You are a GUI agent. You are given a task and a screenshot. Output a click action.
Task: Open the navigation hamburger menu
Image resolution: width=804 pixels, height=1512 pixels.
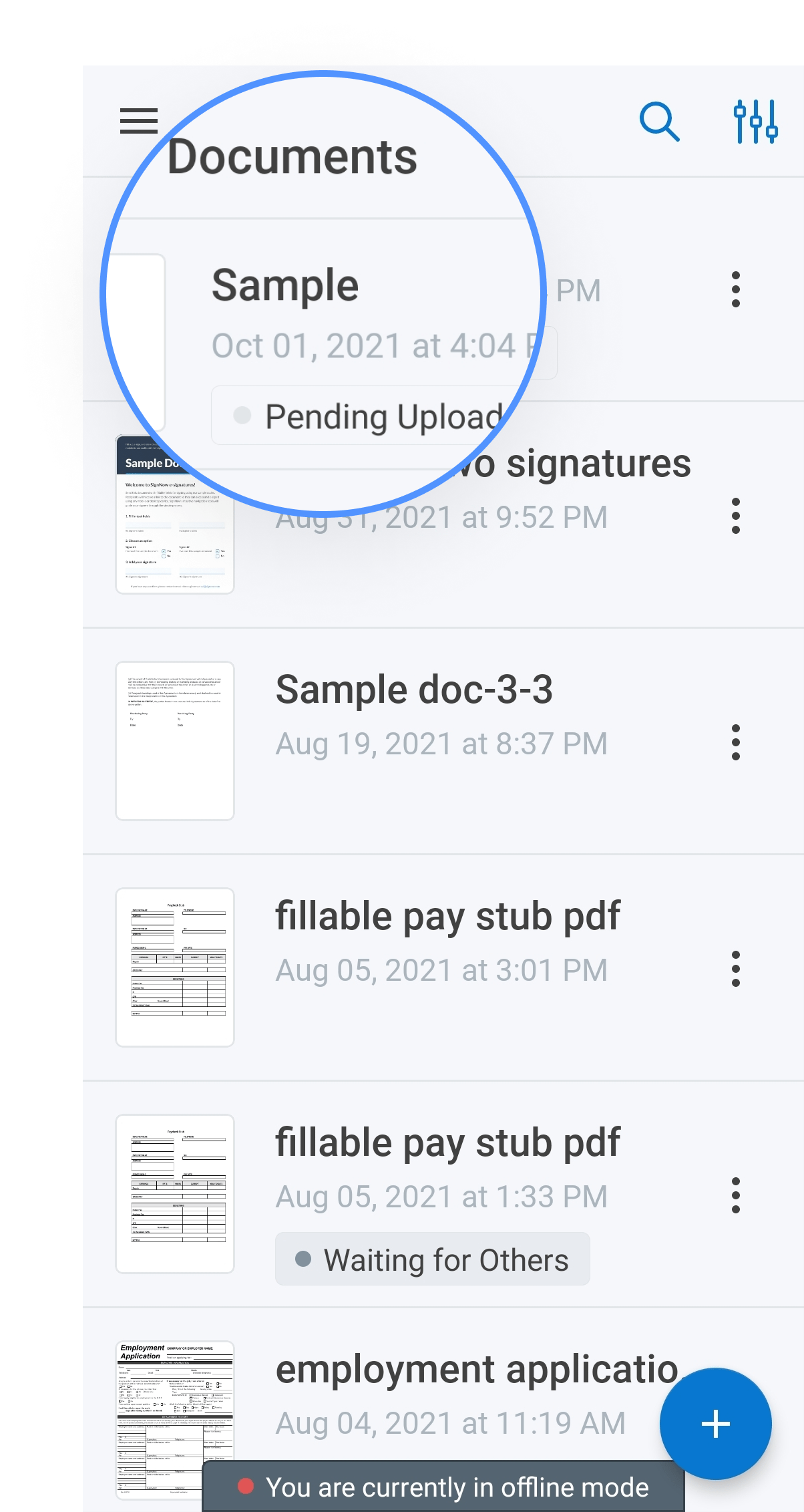(x=139, y=122)
